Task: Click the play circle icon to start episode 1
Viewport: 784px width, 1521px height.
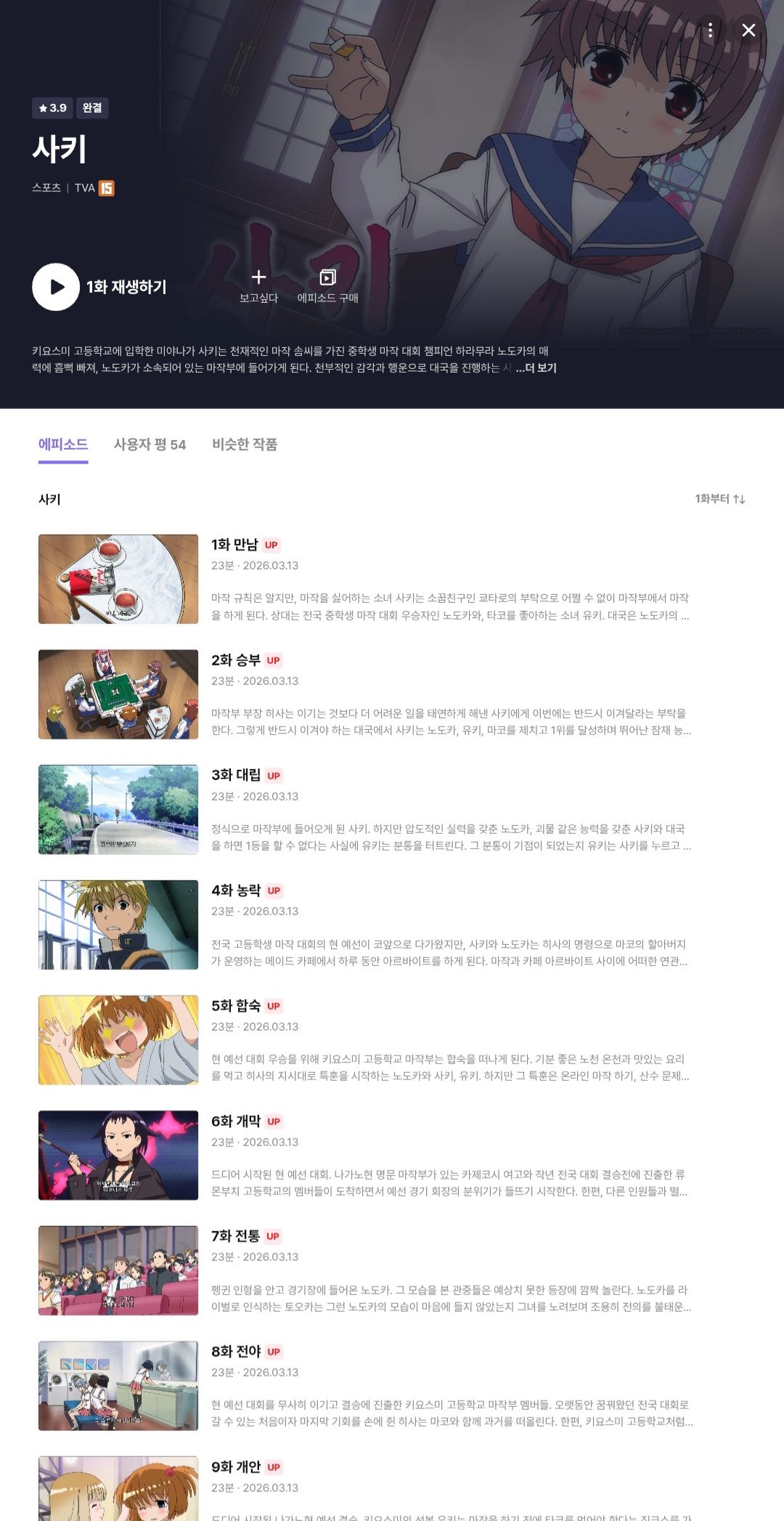Action: (x=55, y=285)
